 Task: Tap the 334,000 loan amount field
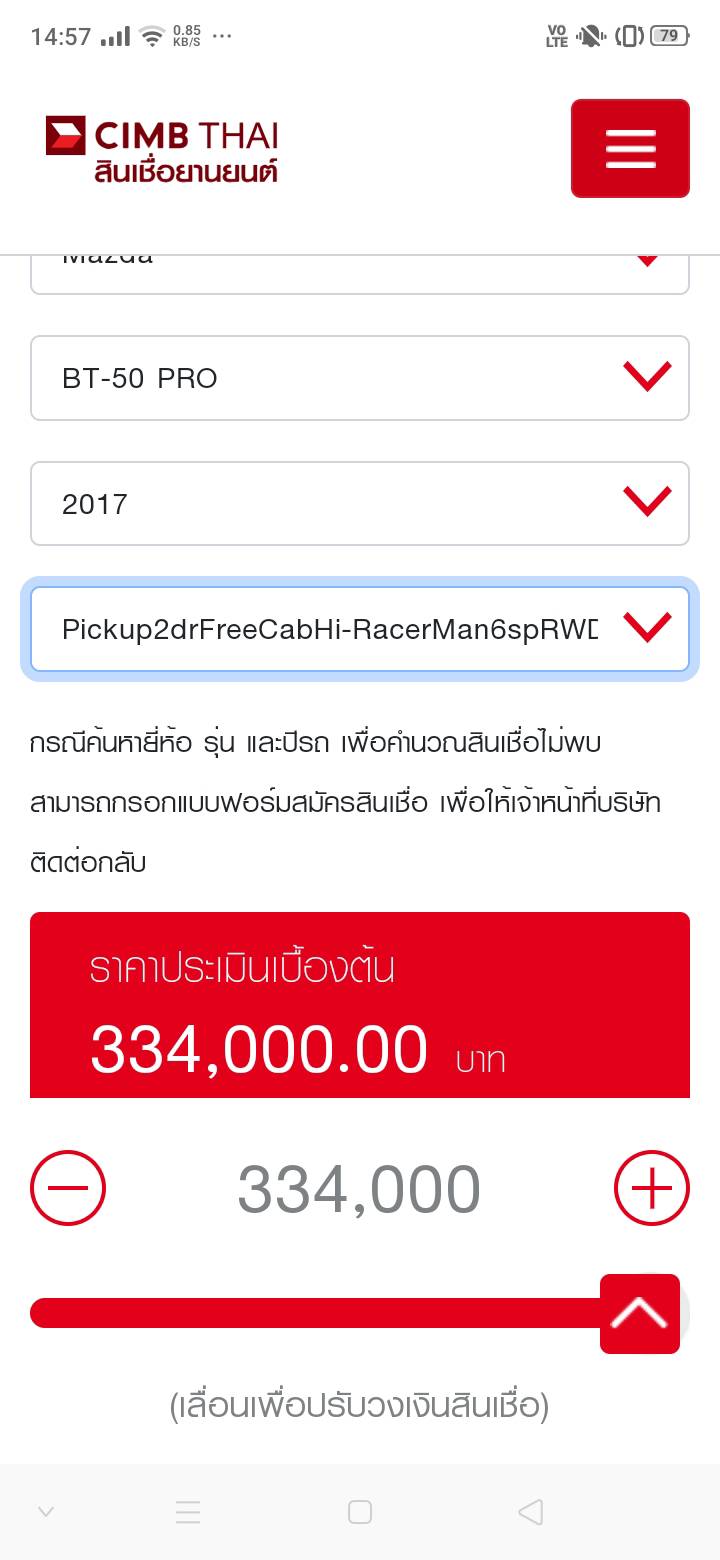click(x=359, y=1189)
